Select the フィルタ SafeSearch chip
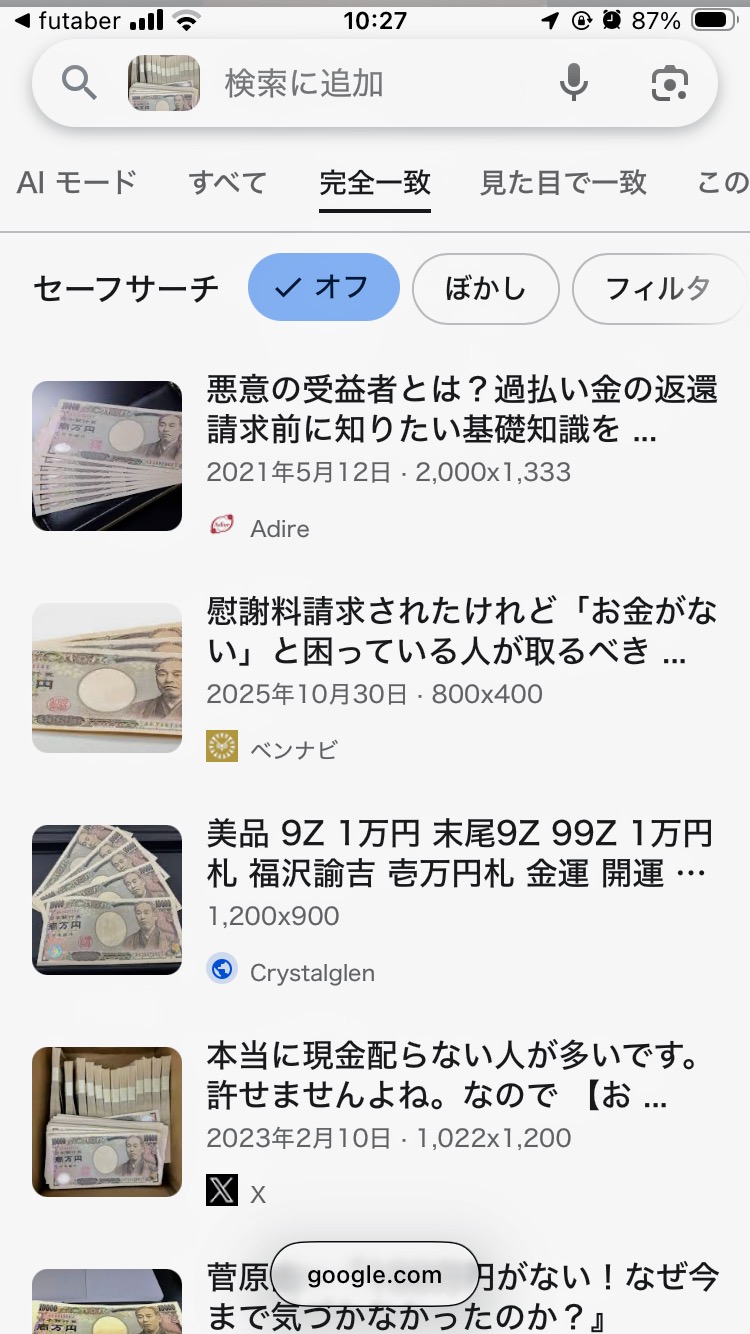Image resolution: width=750 pixels, height=1334 pixels. 658,288
